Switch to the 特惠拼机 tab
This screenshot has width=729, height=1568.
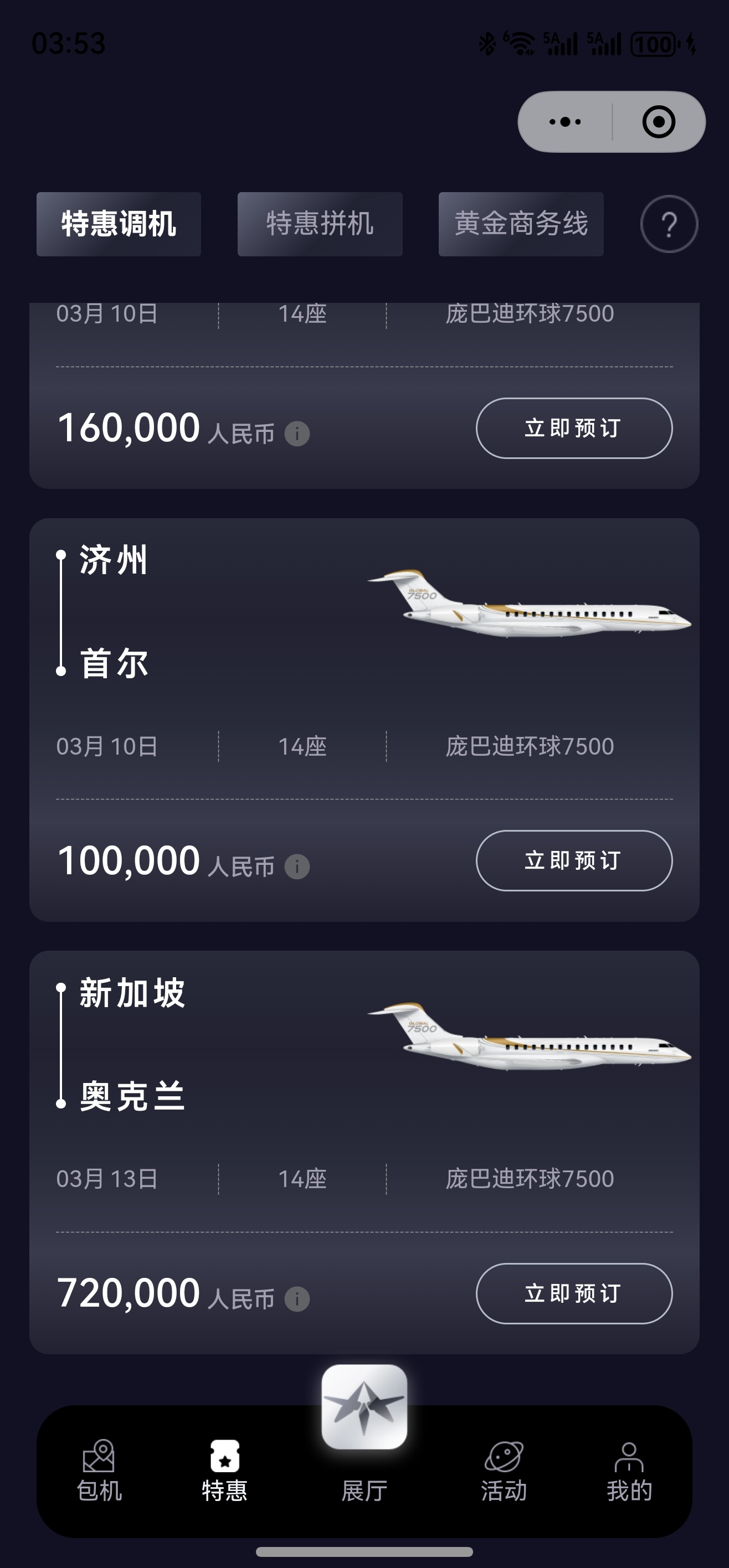pos(320,224)
